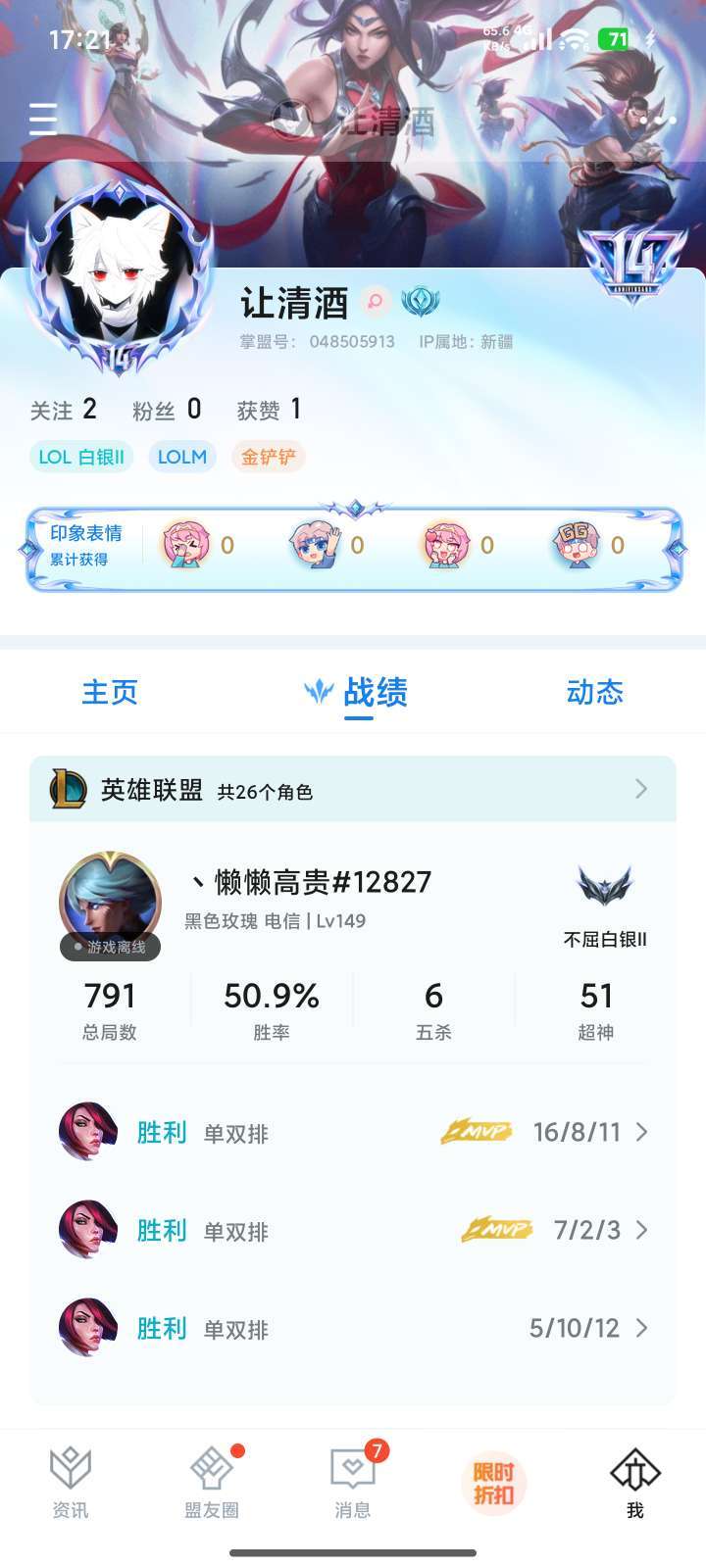Image resolution: width=706 pixels, height=1568 pixels.
Task: Go to the 盟友圈 bottom tab
Action: (x=212, y=1482)
